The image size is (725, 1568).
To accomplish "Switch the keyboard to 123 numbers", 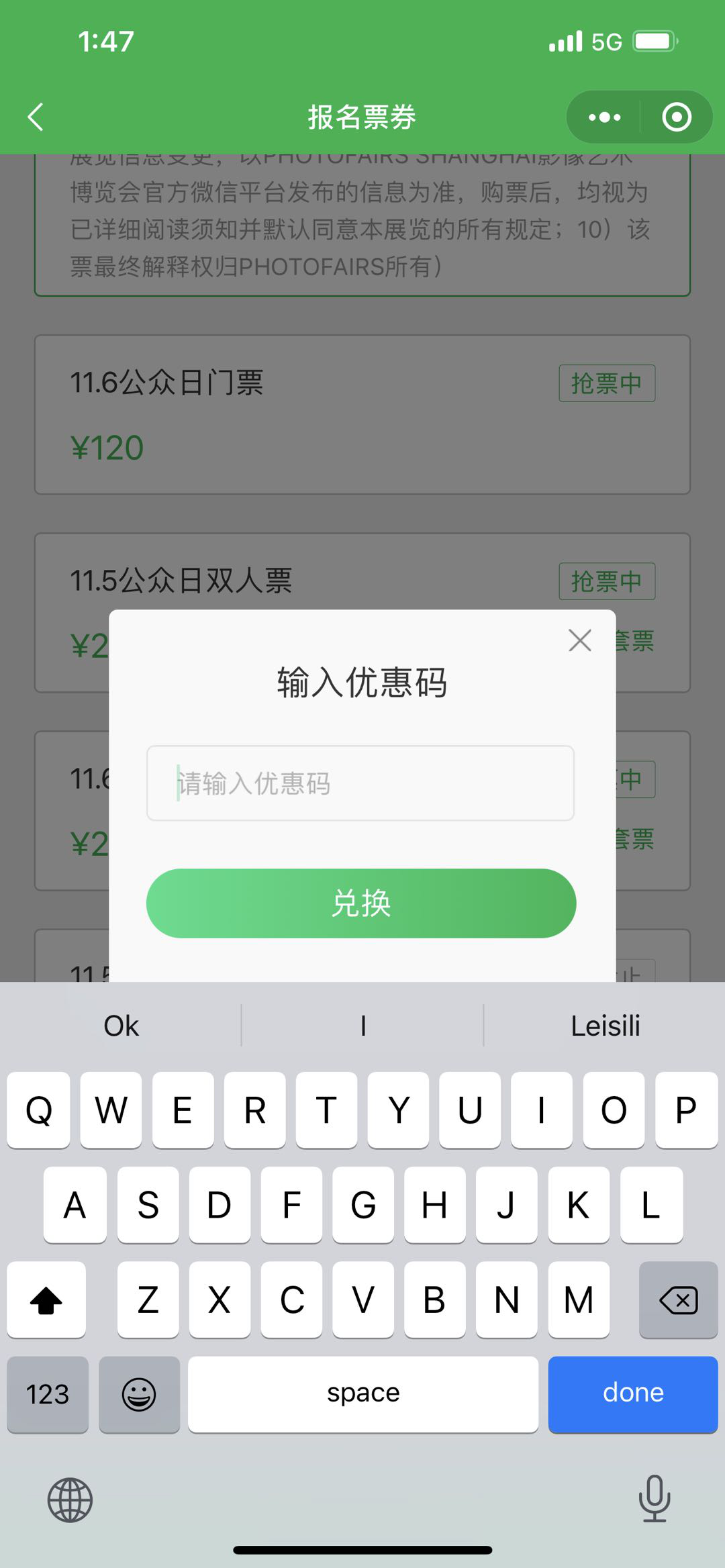I will pos(48,1394).
